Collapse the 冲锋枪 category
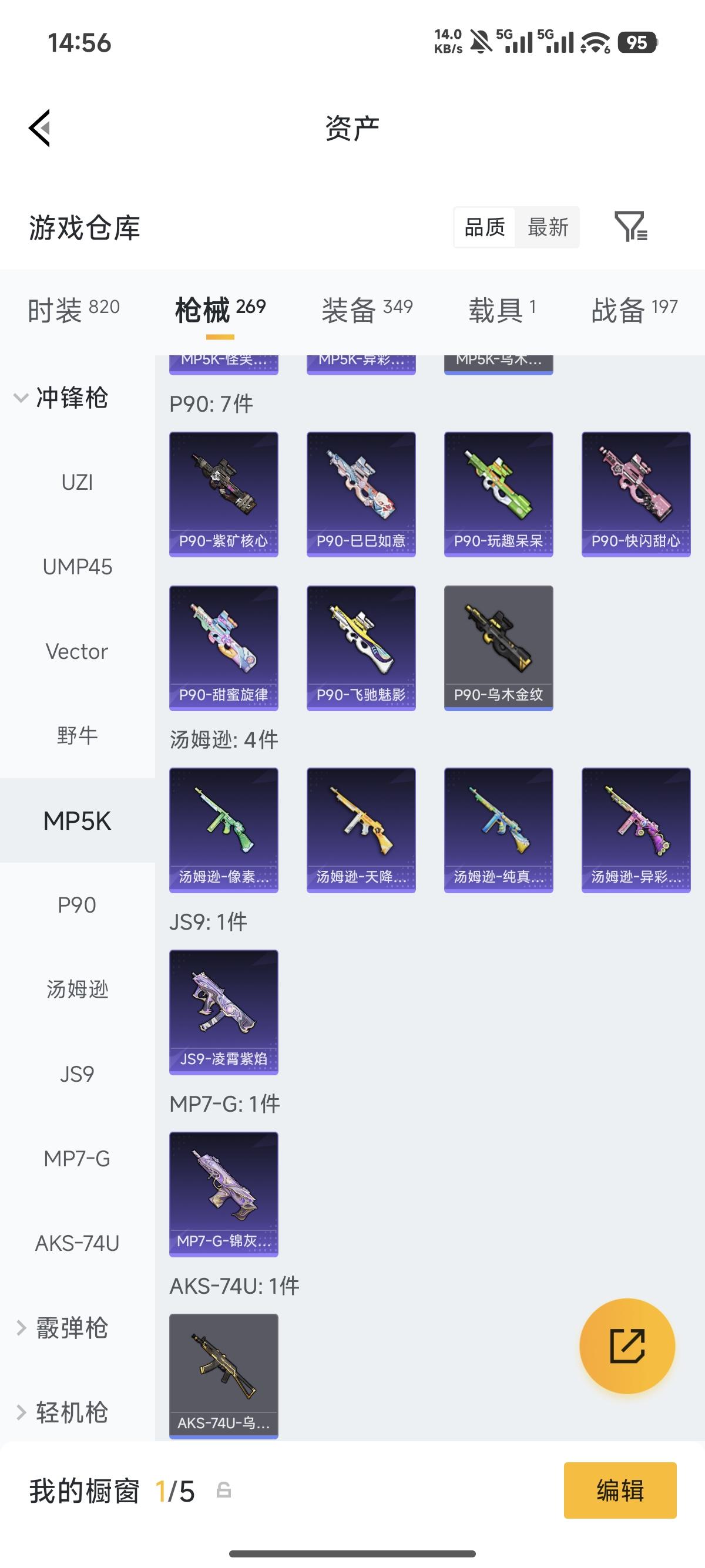Screen dimensions: 705x1568 click(61, 398)
